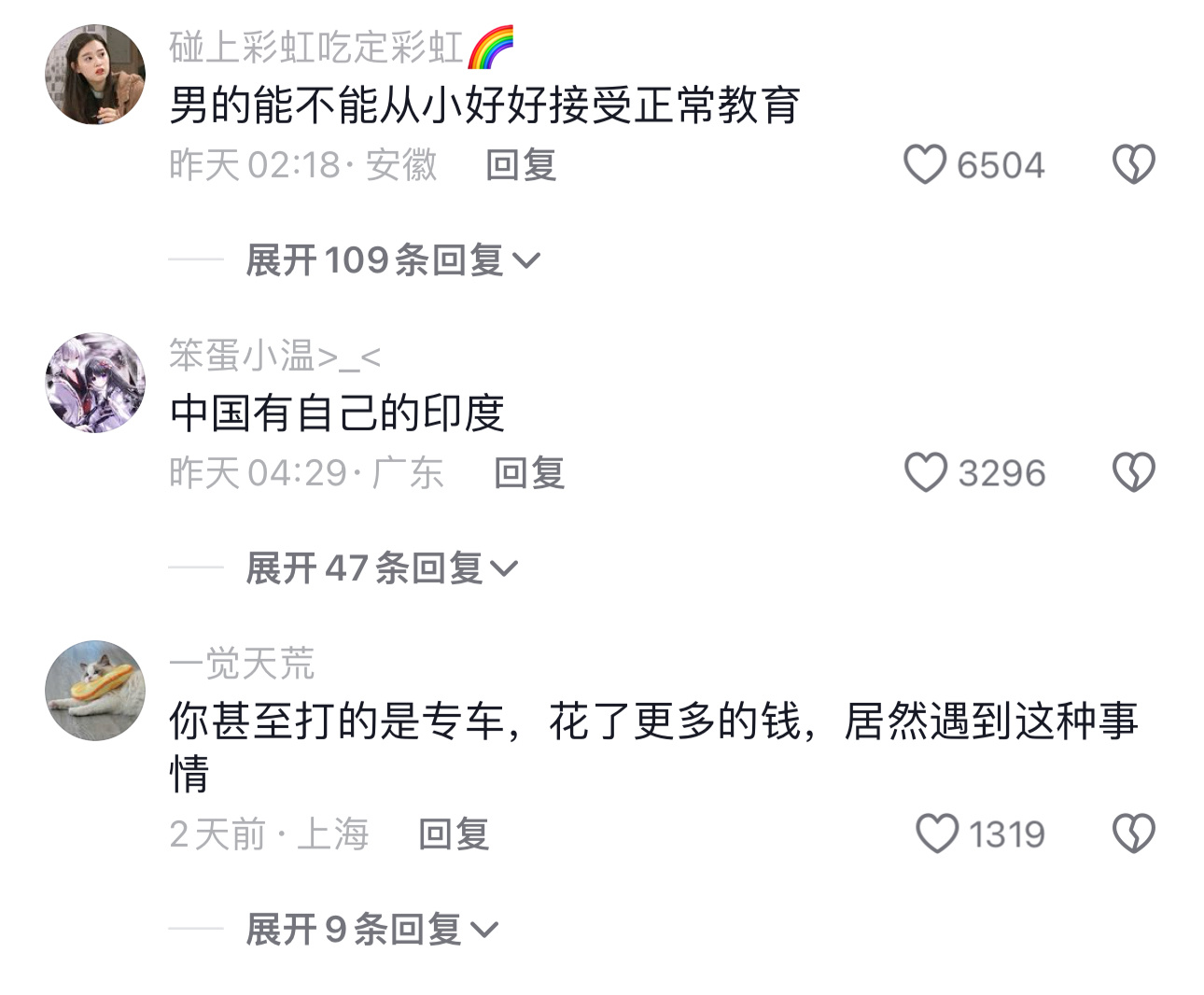Dislike the comment by 碰上彩虹吃定彩虹
The image size is (1204, 995).
(1133, 165)
